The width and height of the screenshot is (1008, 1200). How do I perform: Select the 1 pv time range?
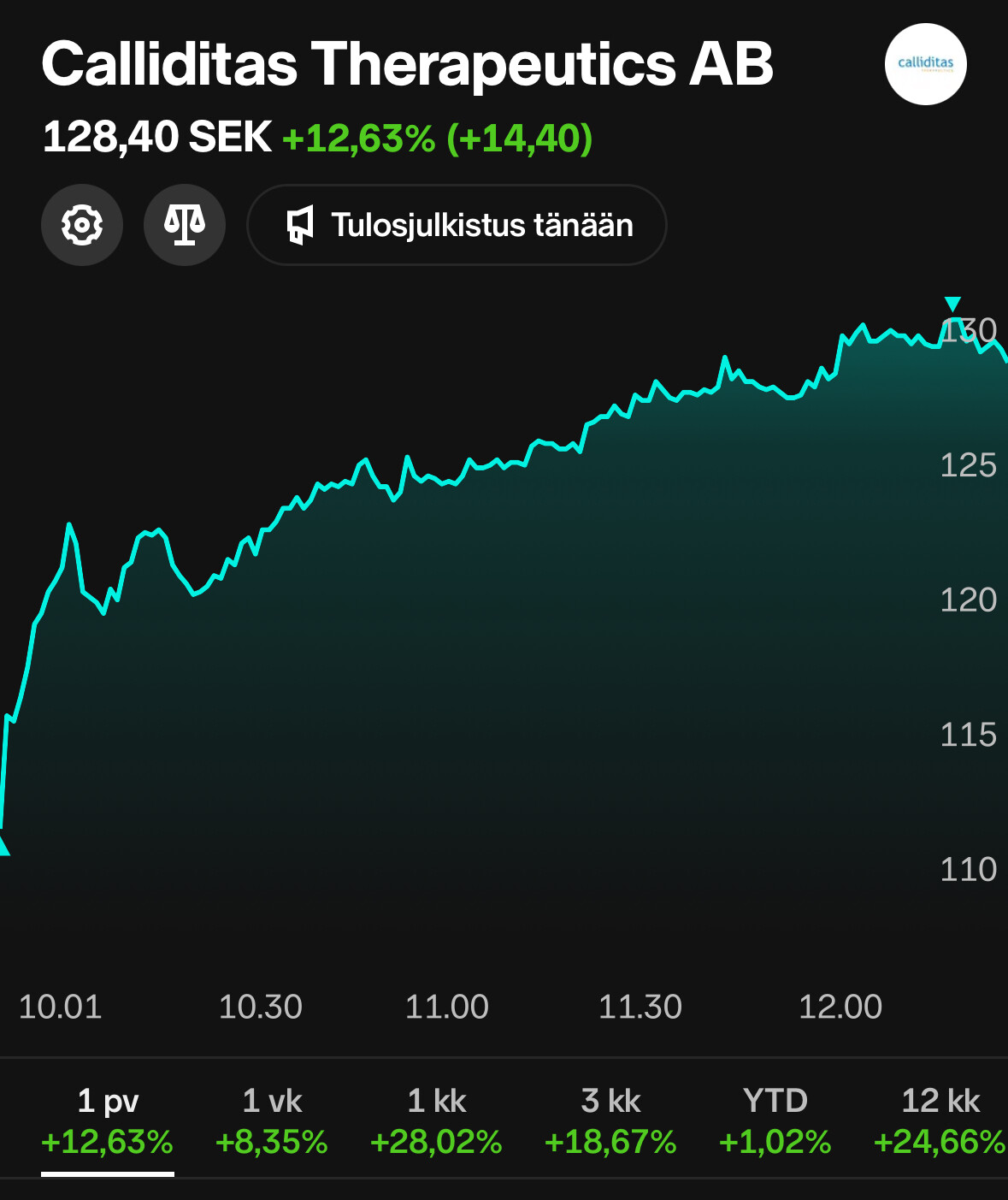pos(108,1120)
